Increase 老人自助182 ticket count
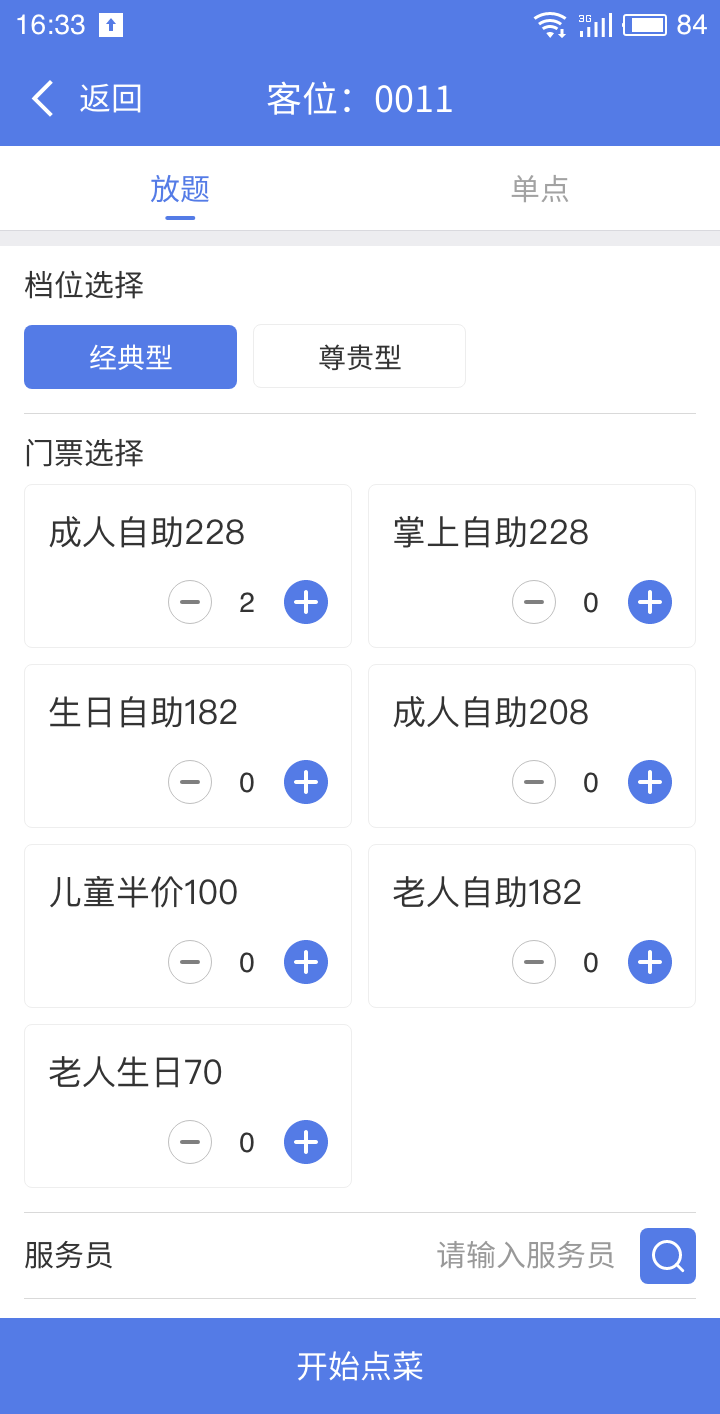720x1414 pixels. point(650,962)
